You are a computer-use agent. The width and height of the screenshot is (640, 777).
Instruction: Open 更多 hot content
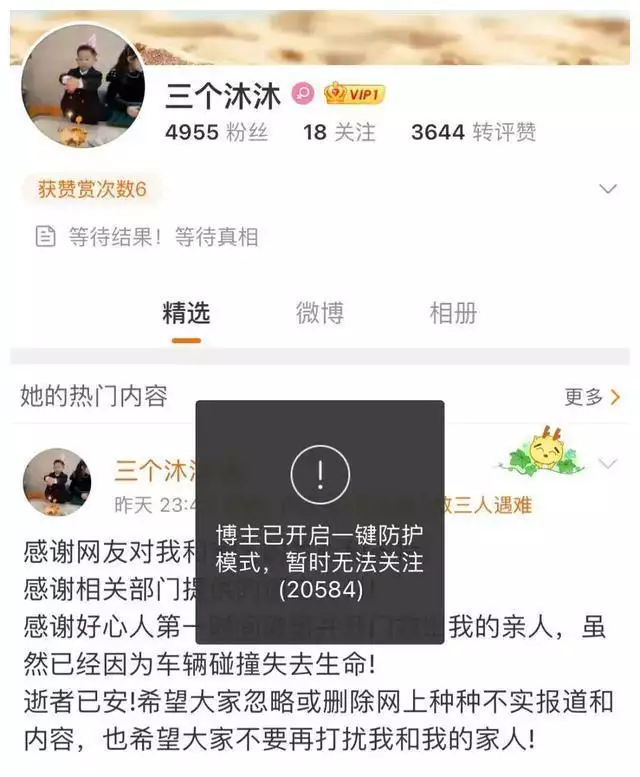click(x=592, y=397)
